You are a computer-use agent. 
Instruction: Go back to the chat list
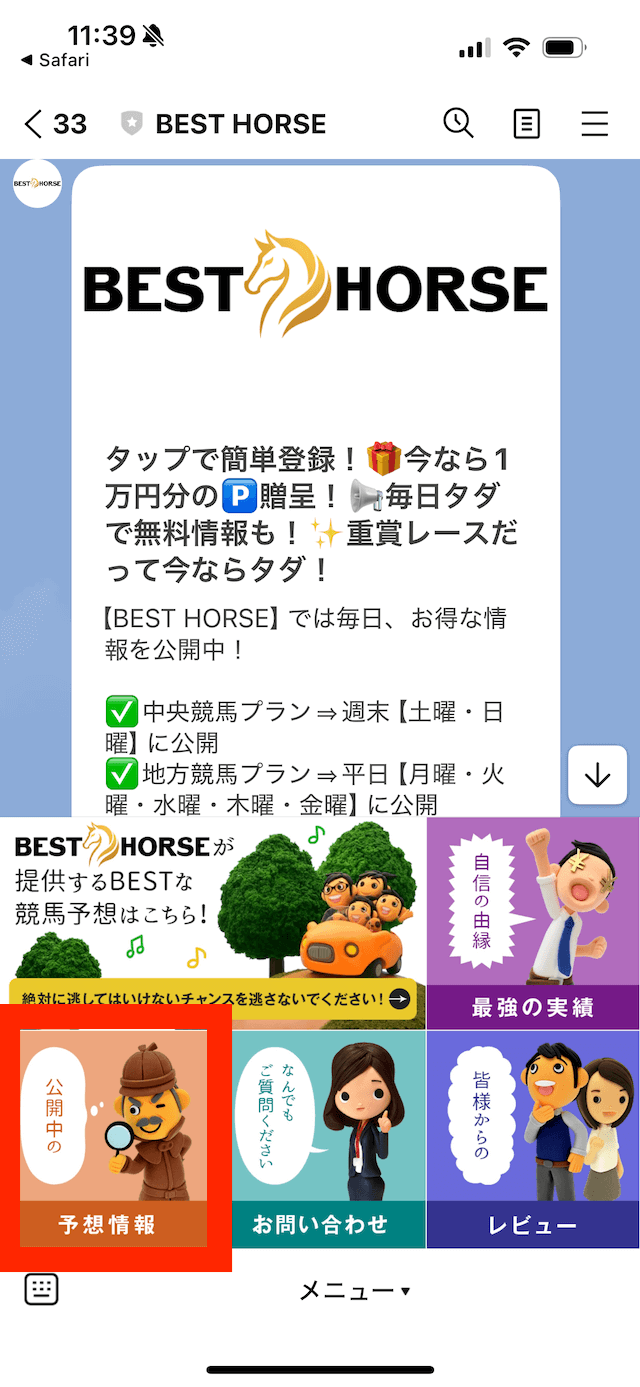(55, 124)
